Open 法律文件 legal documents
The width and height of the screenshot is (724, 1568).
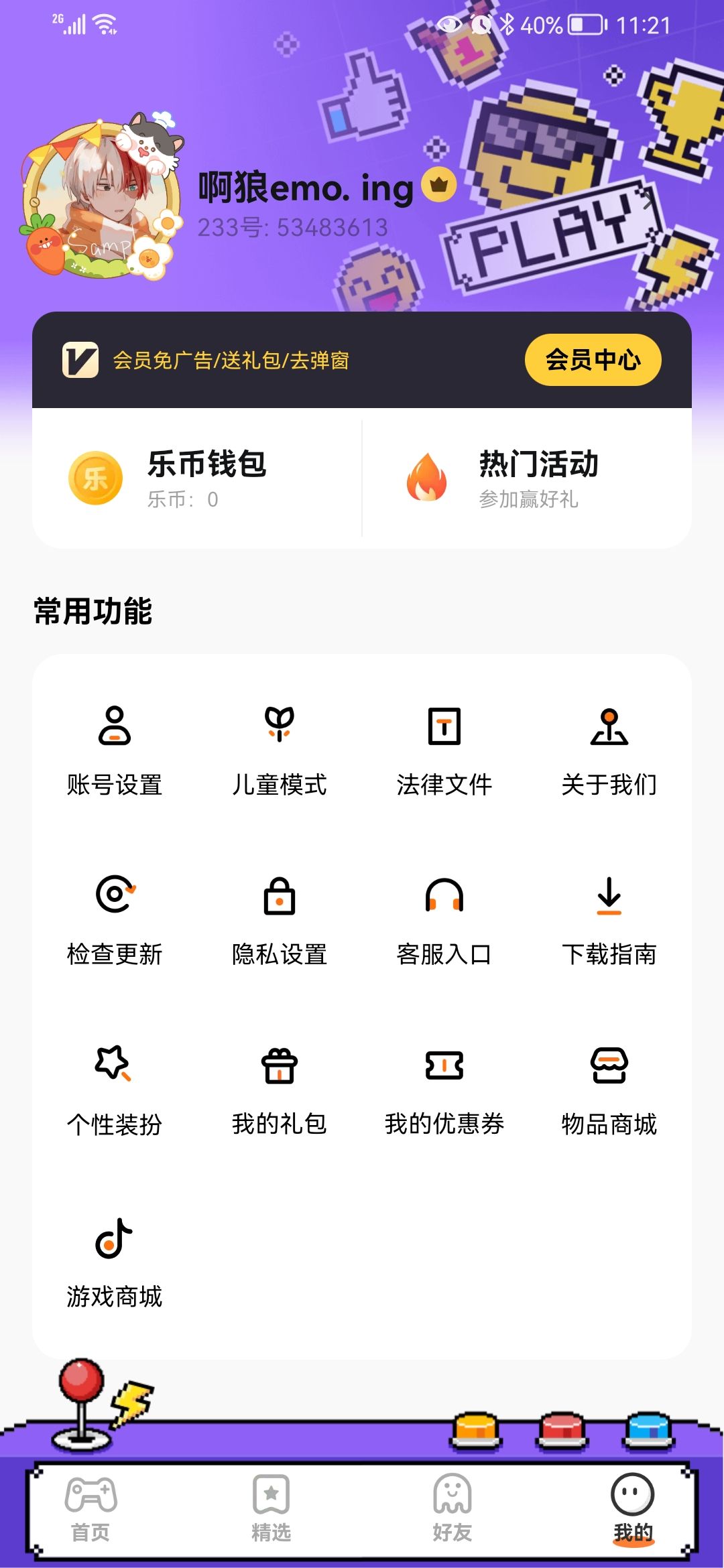pos(444,750)
